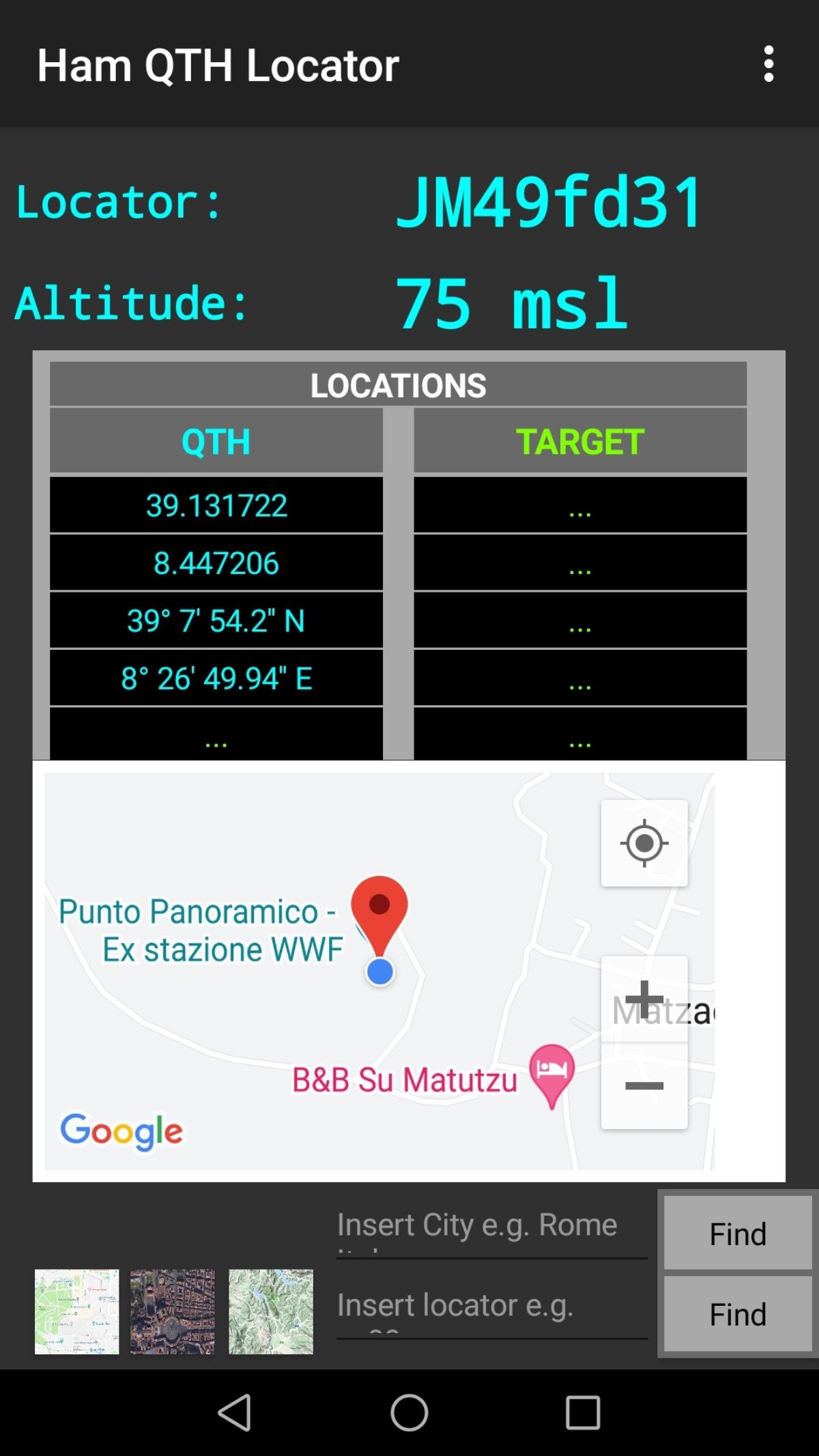819x1456 pixels.
Task: Tap Find next to city field
Action: pyautogui.click(x=737, y=1233)
